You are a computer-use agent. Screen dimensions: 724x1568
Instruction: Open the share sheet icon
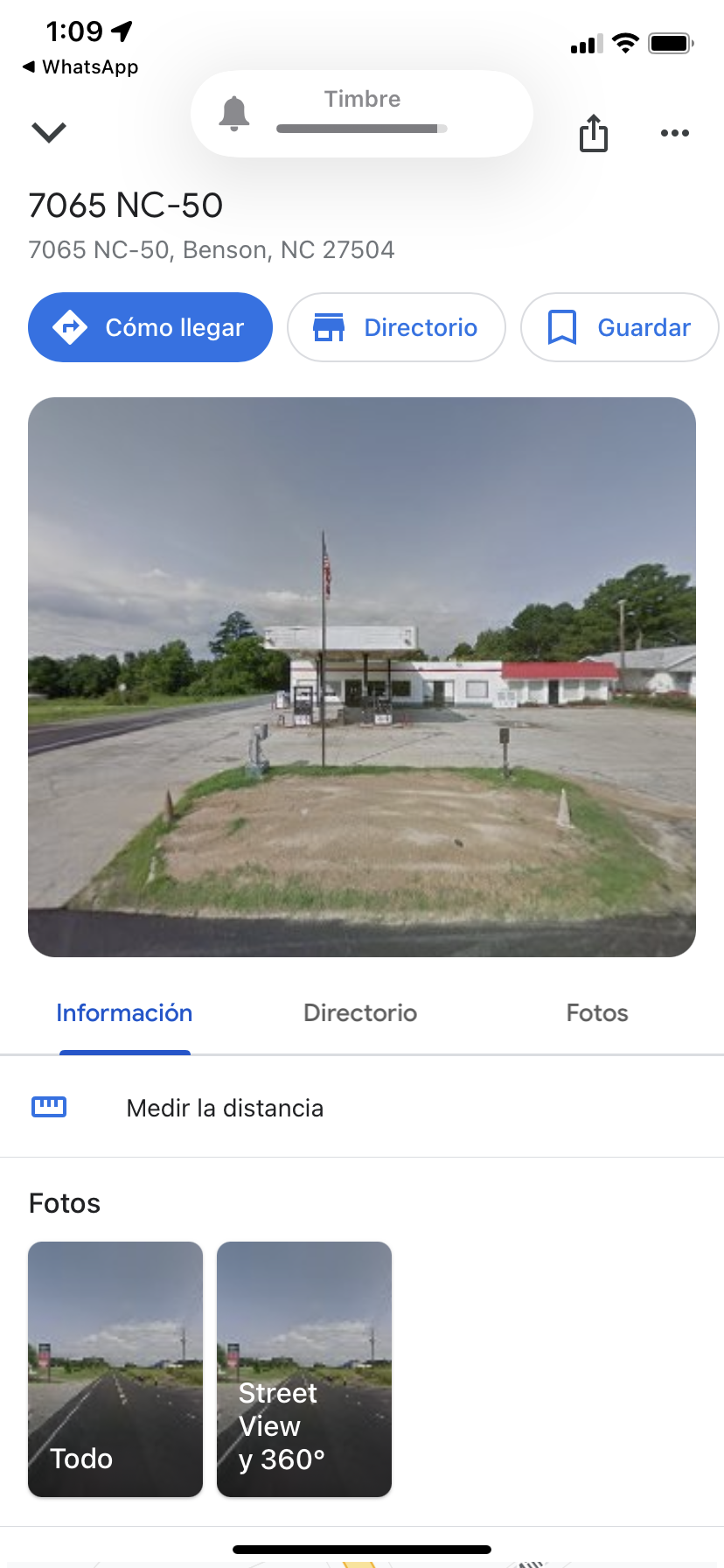tap(594, 133)
